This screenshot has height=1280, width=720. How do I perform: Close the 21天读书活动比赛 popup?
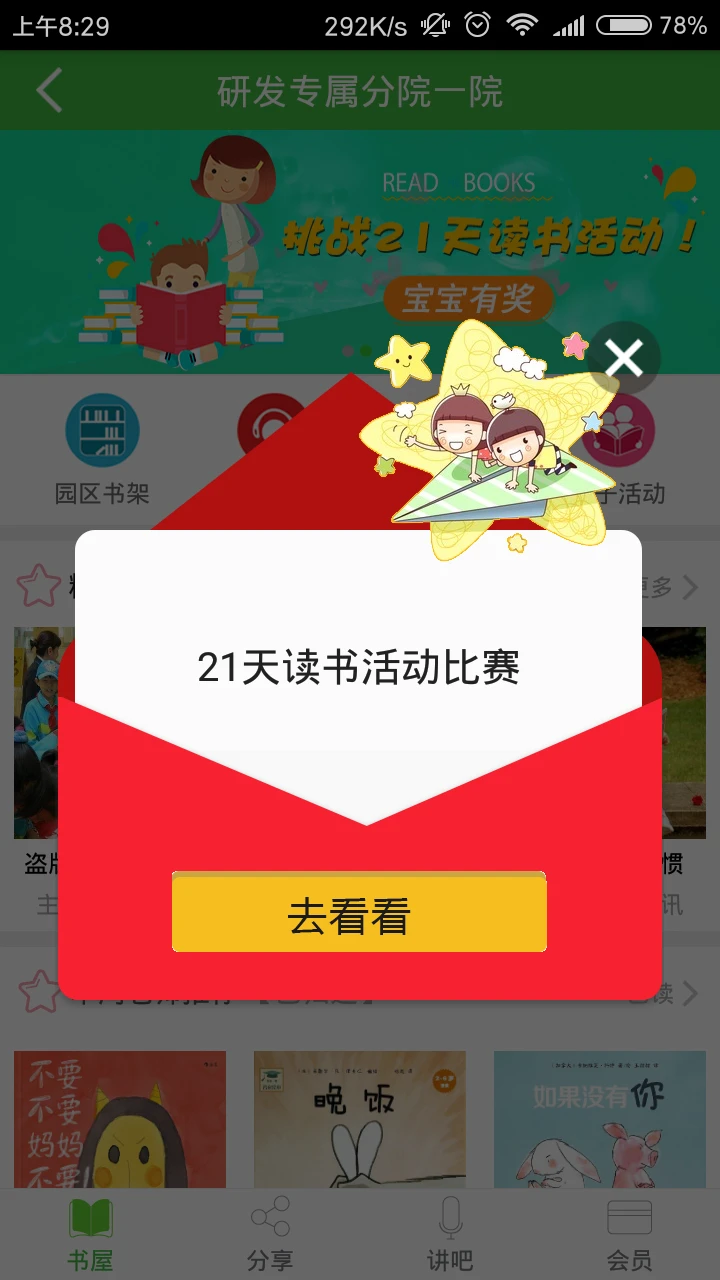(624, 358)
